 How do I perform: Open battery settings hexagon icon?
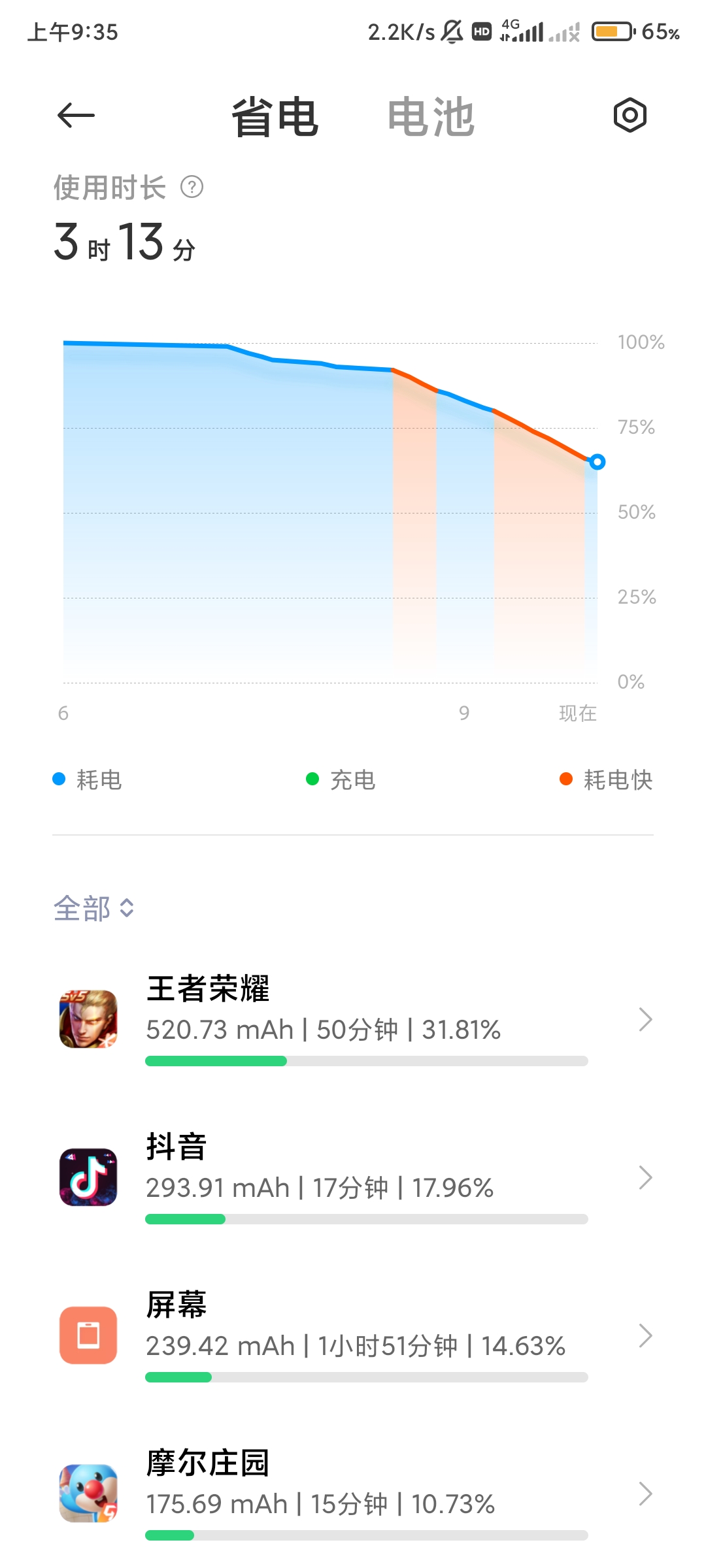coord(630,116)
